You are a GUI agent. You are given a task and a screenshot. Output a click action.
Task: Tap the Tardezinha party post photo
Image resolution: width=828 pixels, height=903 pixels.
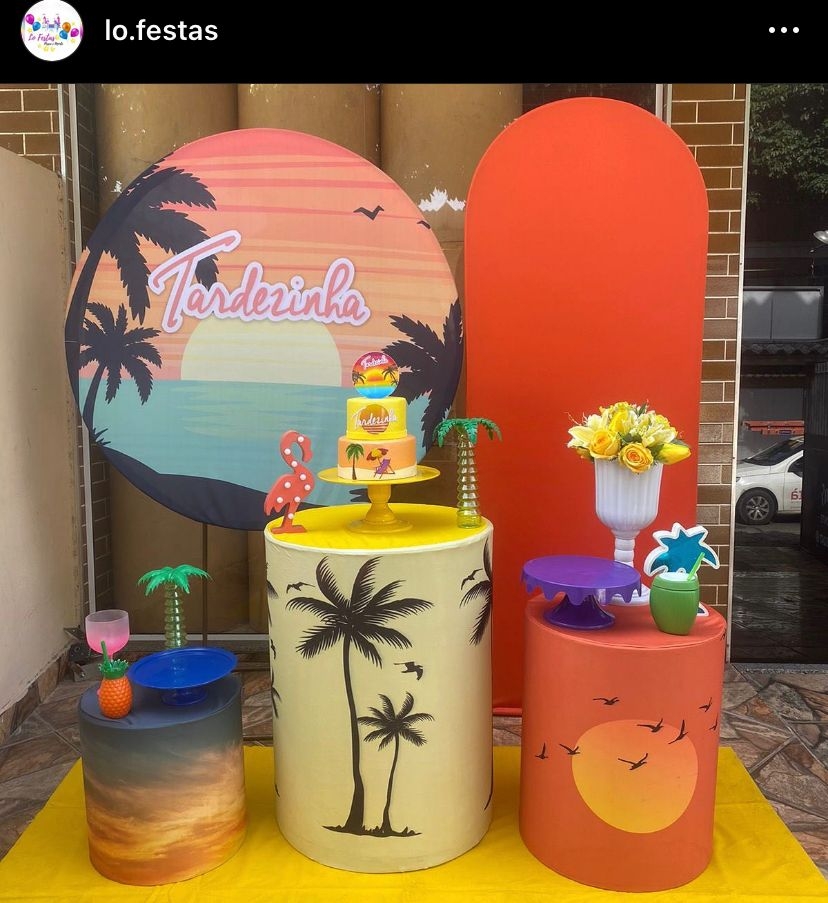pyautogui.click(x=414, y=492)
